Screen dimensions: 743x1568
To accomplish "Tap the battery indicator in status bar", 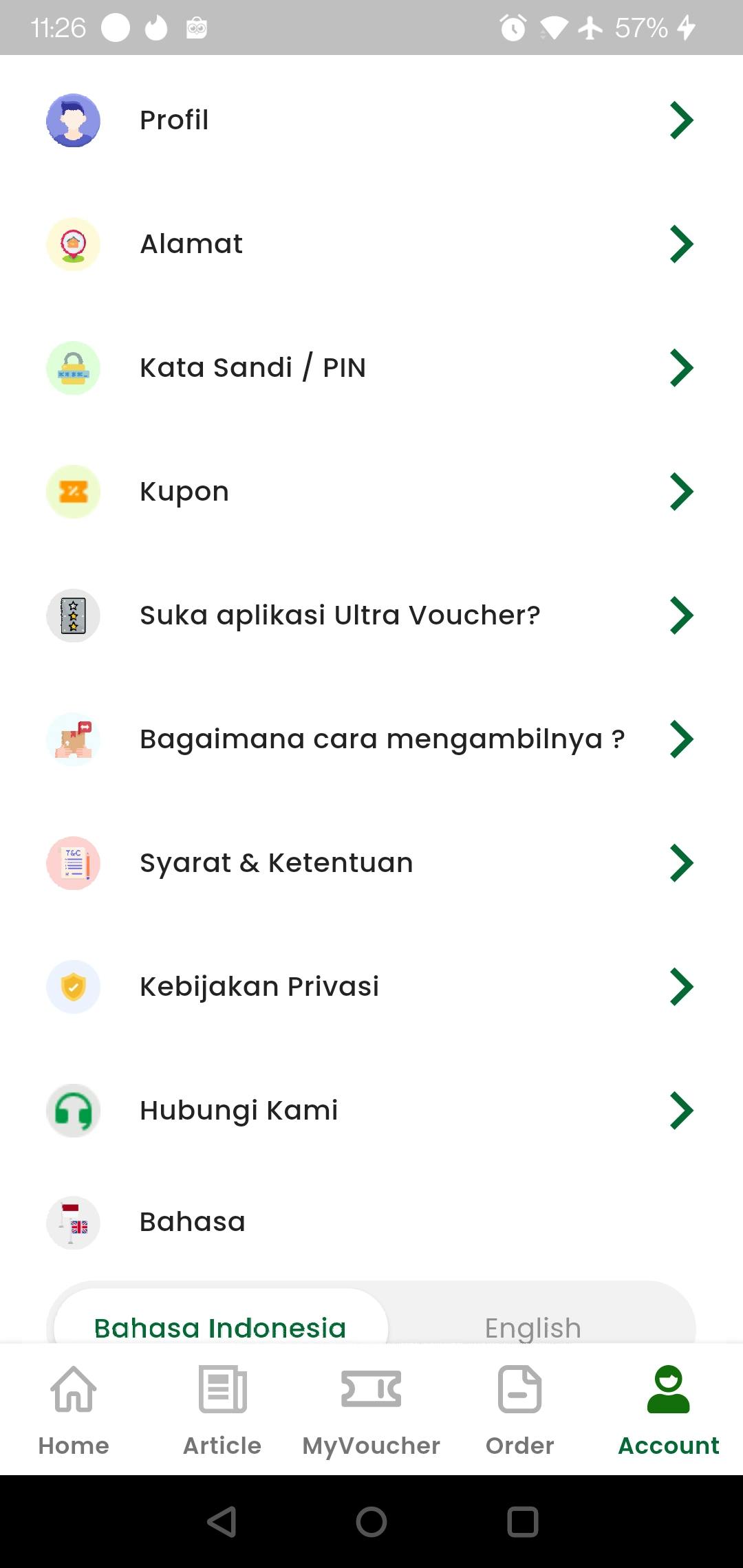I will [x=638, y=28].
